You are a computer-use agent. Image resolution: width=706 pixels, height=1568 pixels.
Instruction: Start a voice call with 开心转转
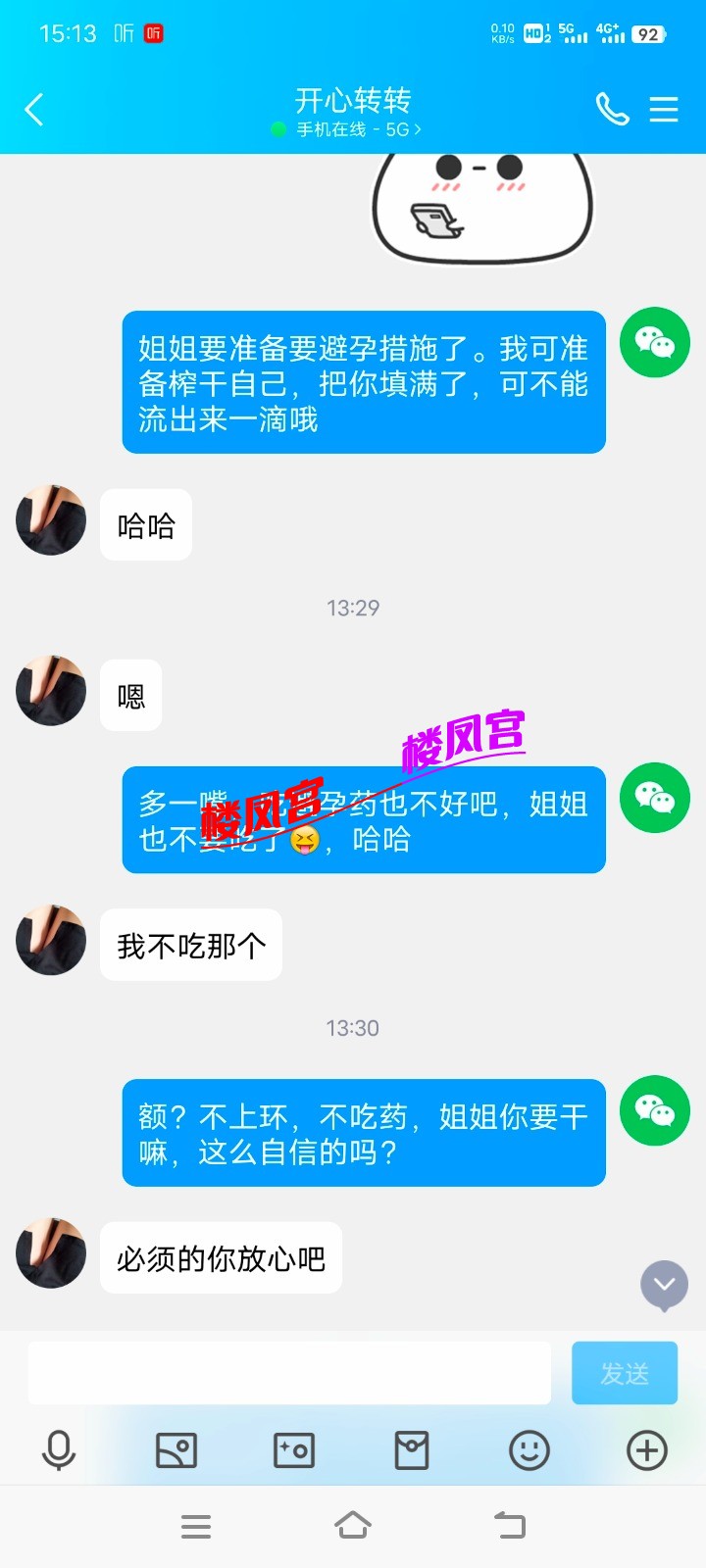pyautogui.click(x=612, y=109)
